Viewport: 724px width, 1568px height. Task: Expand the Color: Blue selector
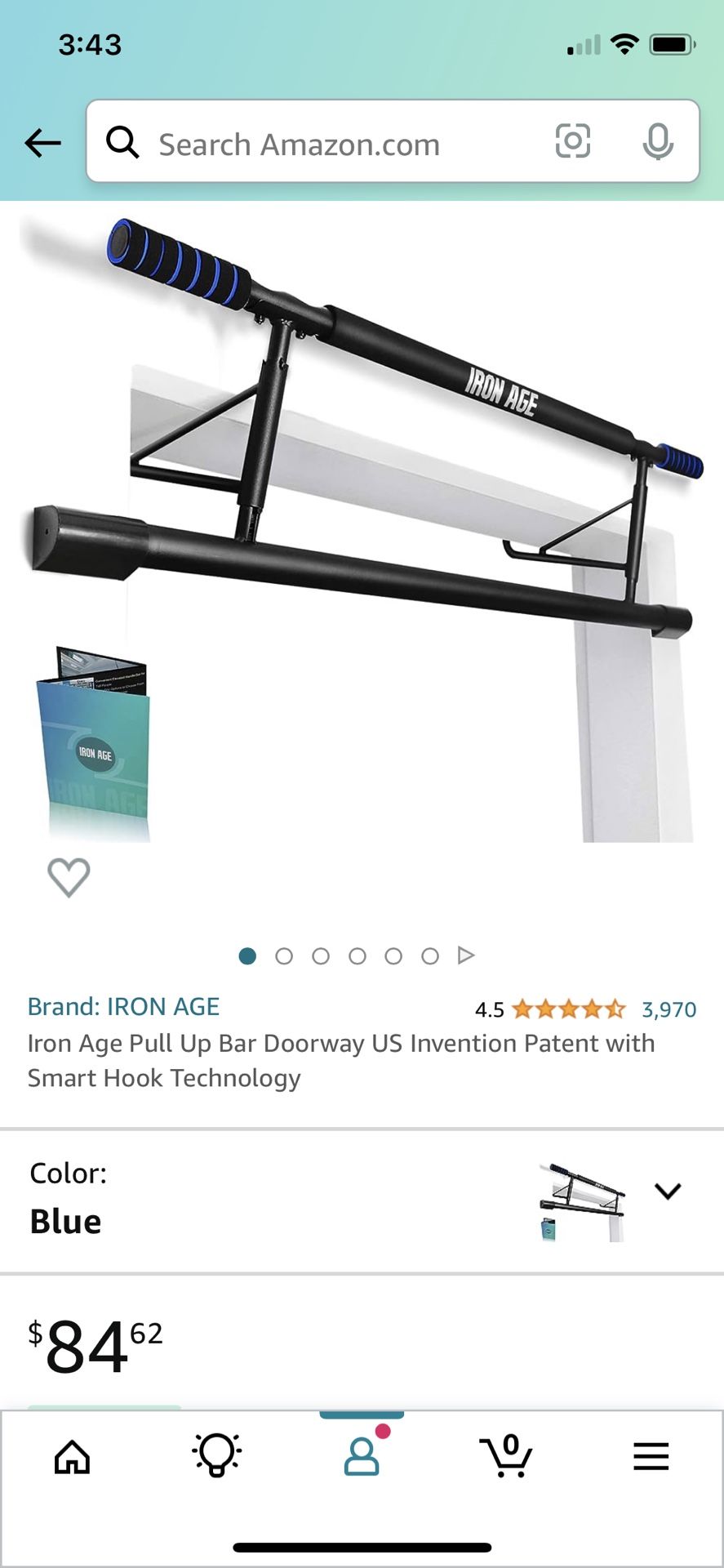pos(362,1201)
